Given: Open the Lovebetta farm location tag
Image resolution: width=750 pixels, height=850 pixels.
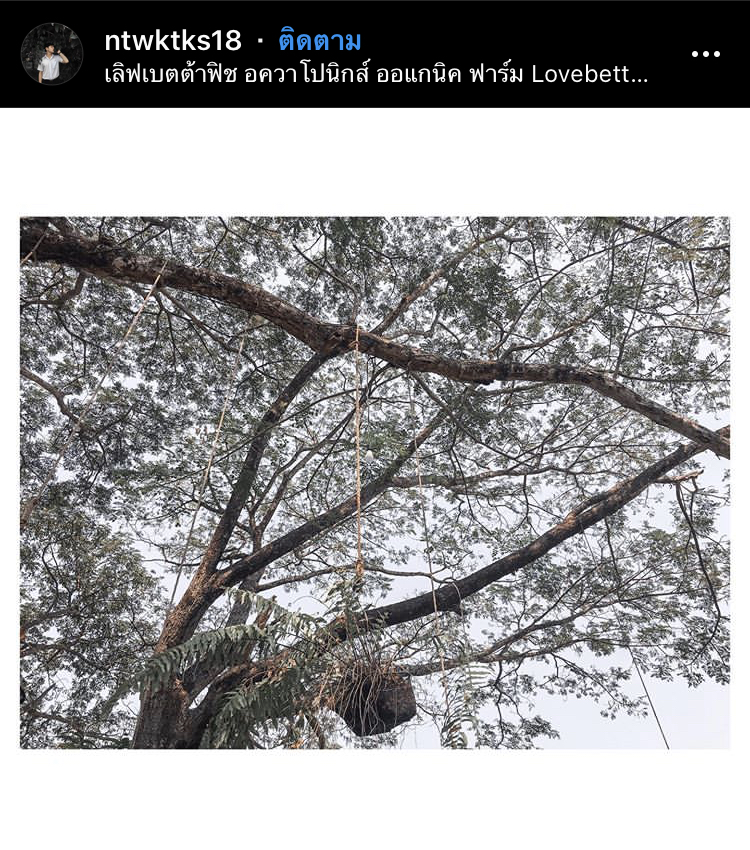Looking at the screenshot, I should point(377,75).
